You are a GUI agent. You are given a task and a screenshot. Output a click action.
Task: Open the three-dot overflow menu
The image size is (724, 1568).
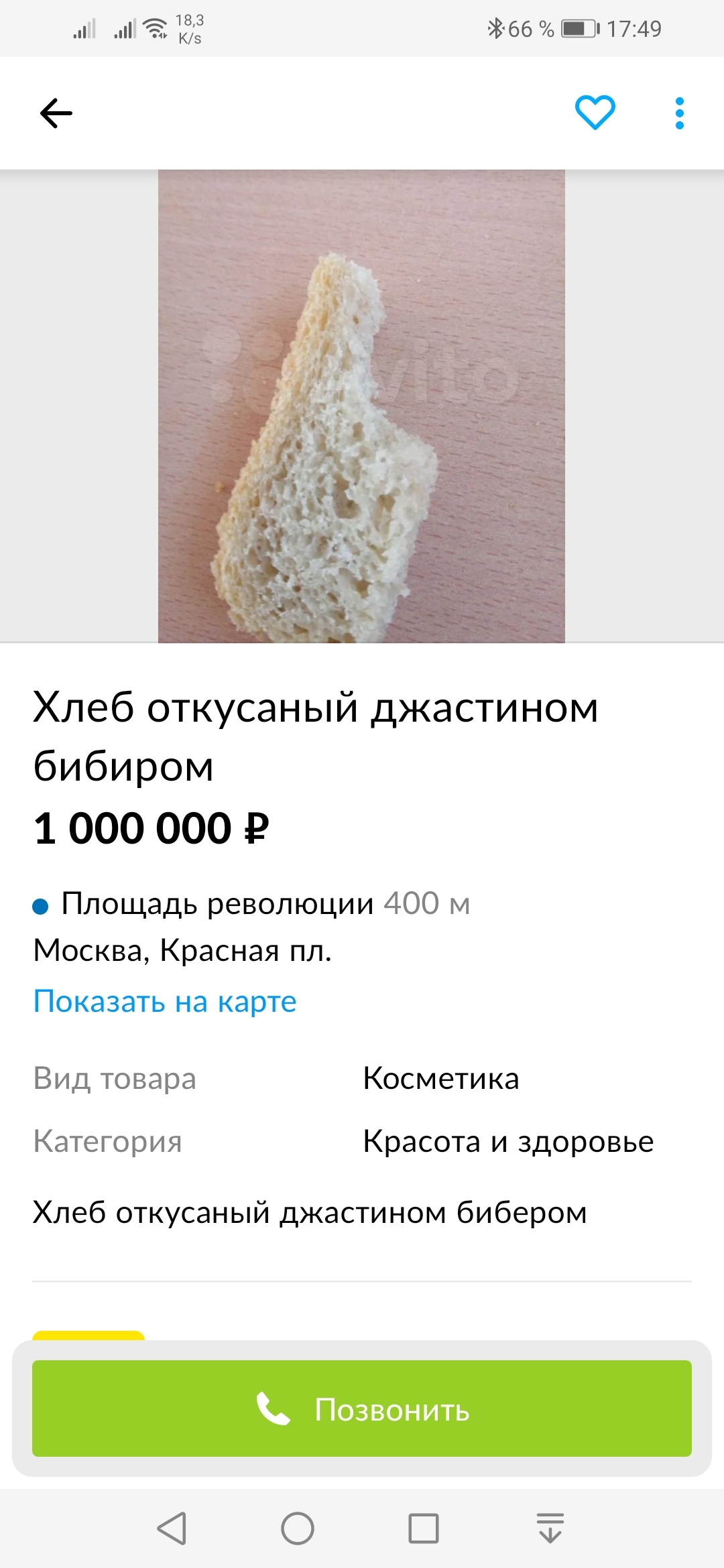click(679, 113)
